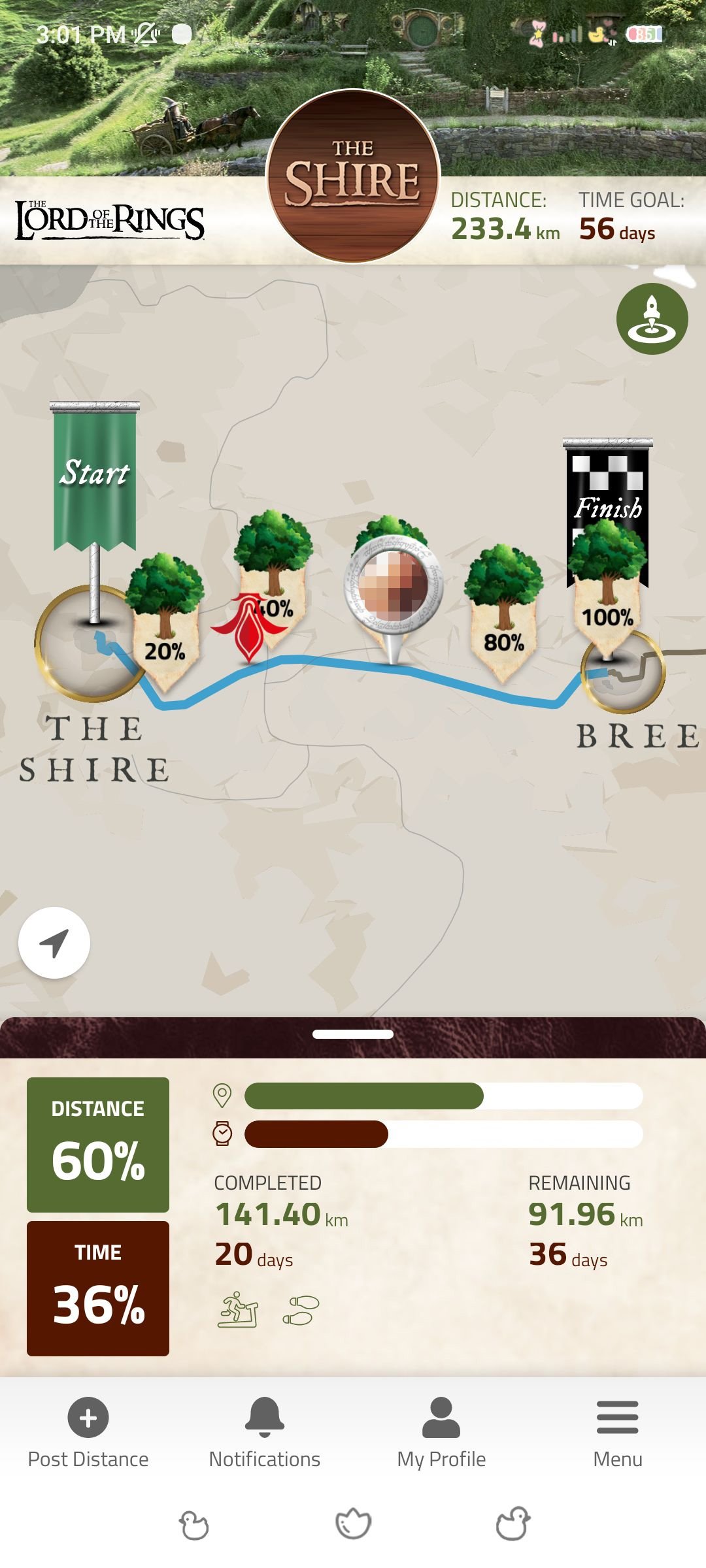Tap the green rocket map button

(652, 319)
